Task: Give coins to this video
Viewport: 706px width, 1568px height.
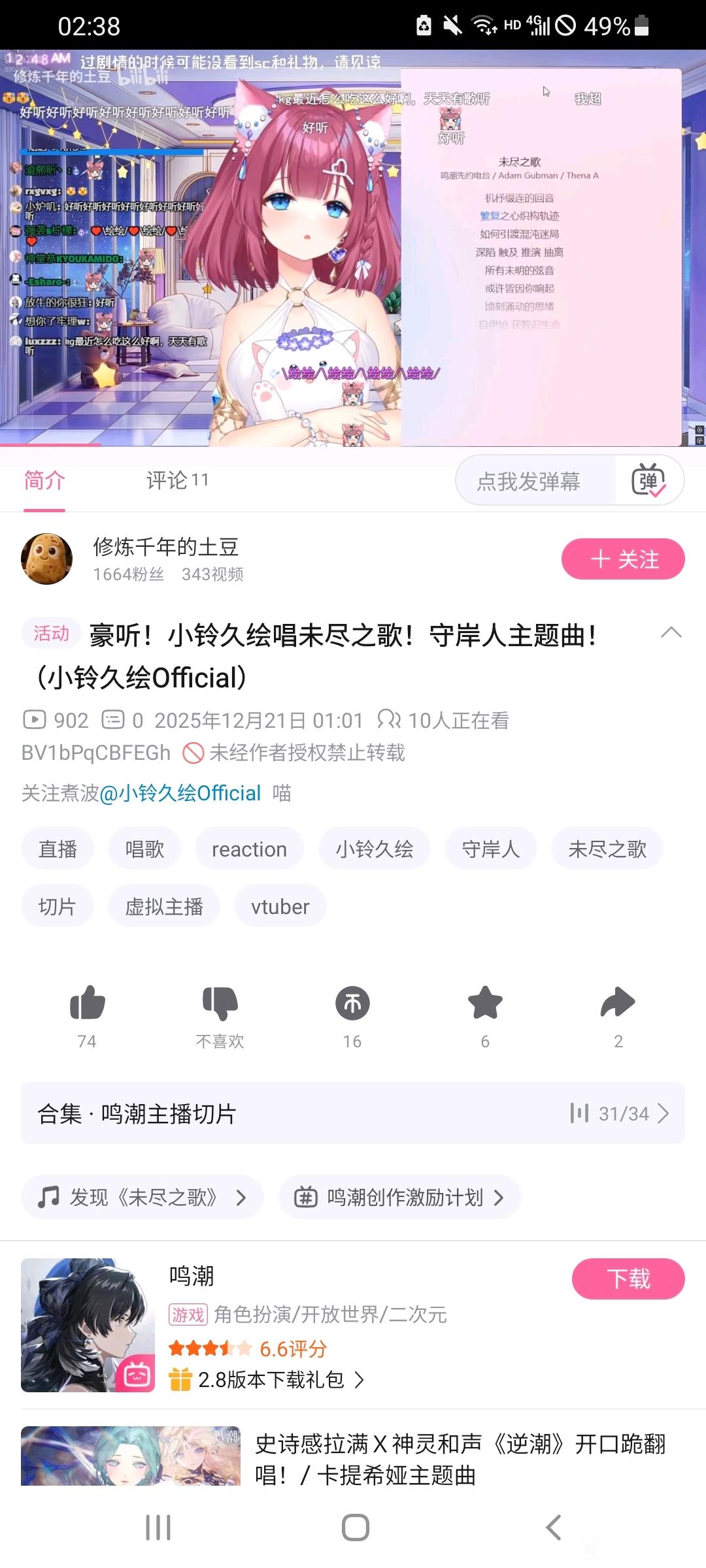Action: point(352,1004)
